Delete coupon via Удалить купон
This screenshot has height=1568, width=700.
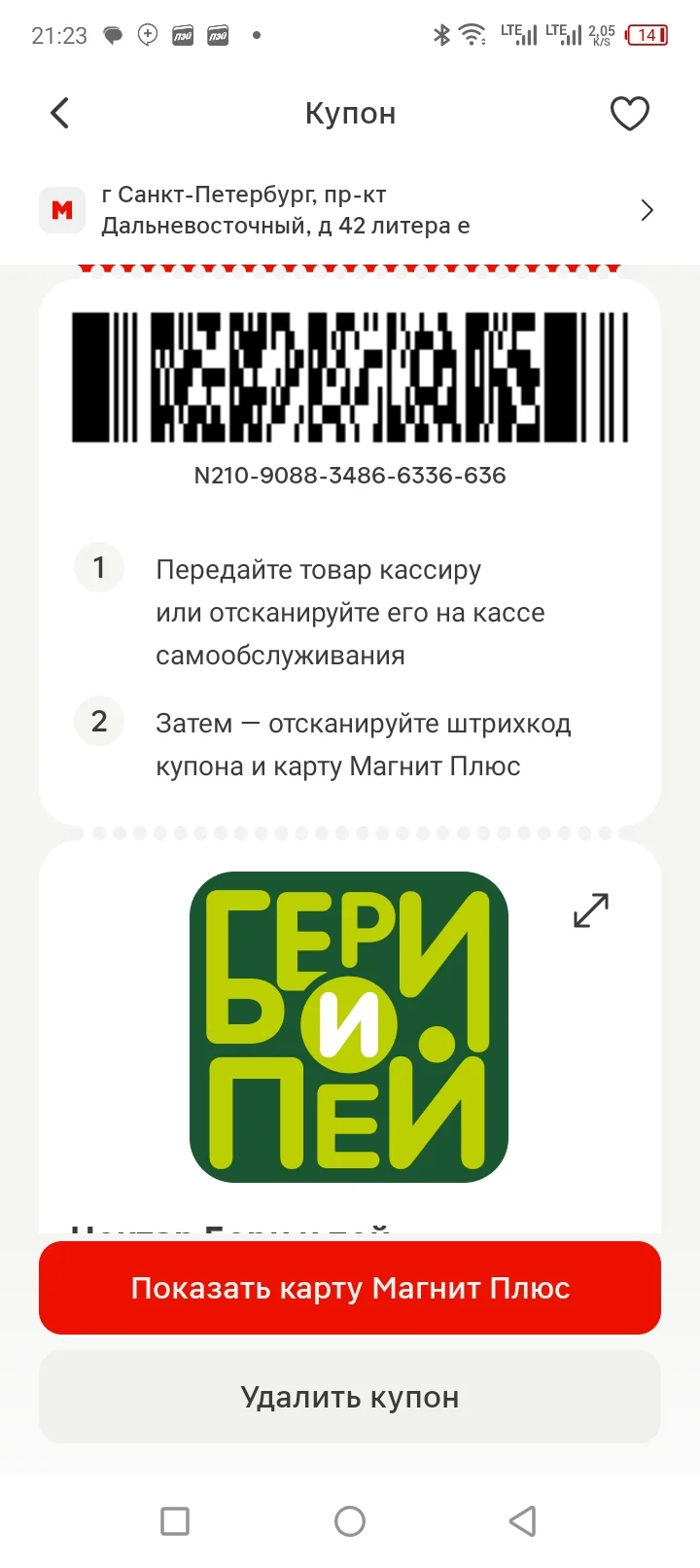click(x=350, y=1397)
